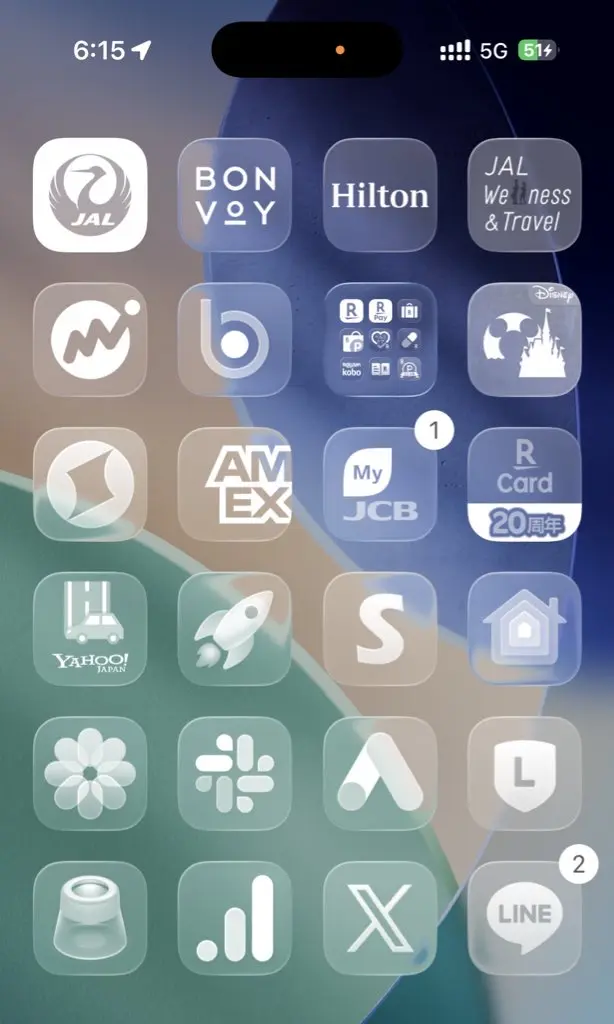Open the Rakuten apps folder

pyautogui.click(x=380, y=339)
